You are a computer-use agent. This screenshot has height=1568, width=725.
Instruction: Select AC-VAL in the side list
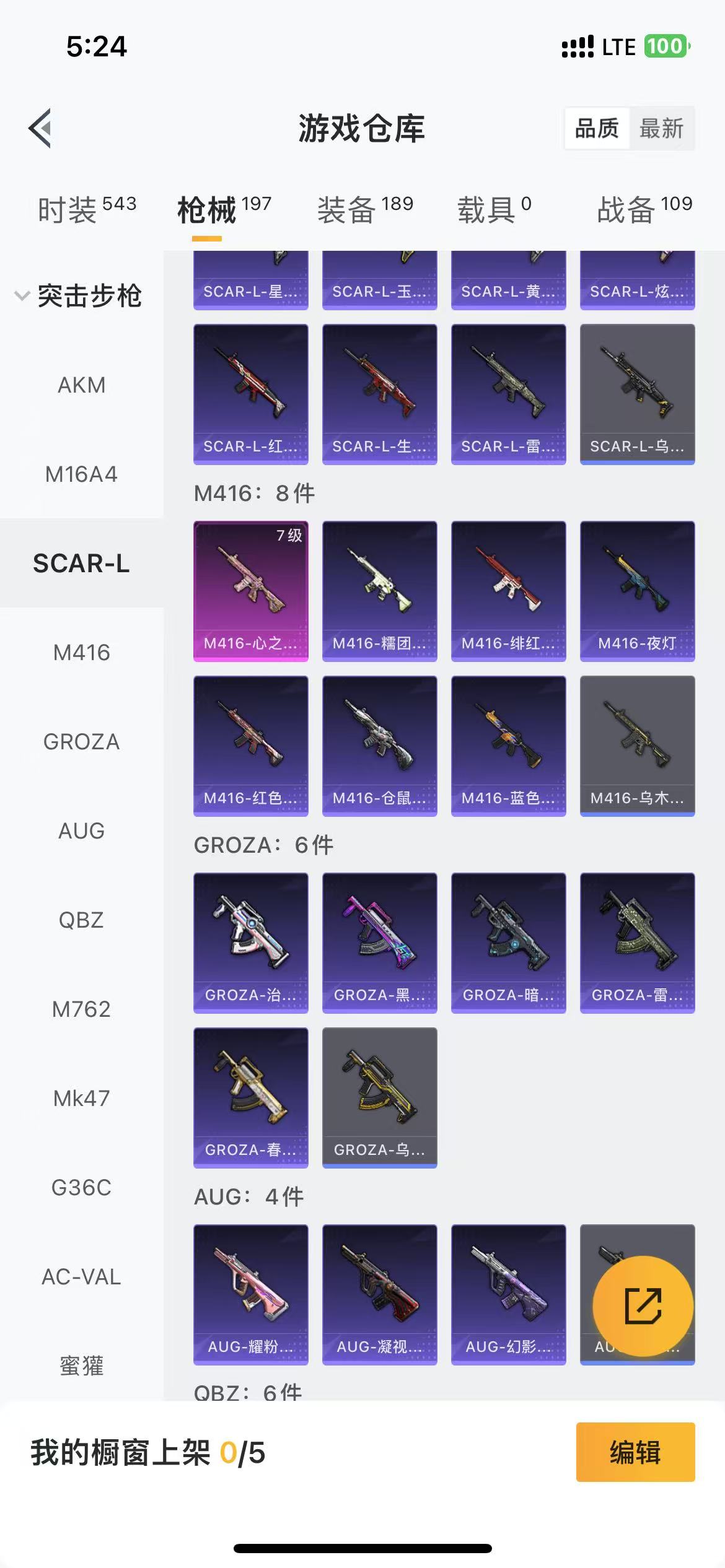click(x=82, y=1277)
